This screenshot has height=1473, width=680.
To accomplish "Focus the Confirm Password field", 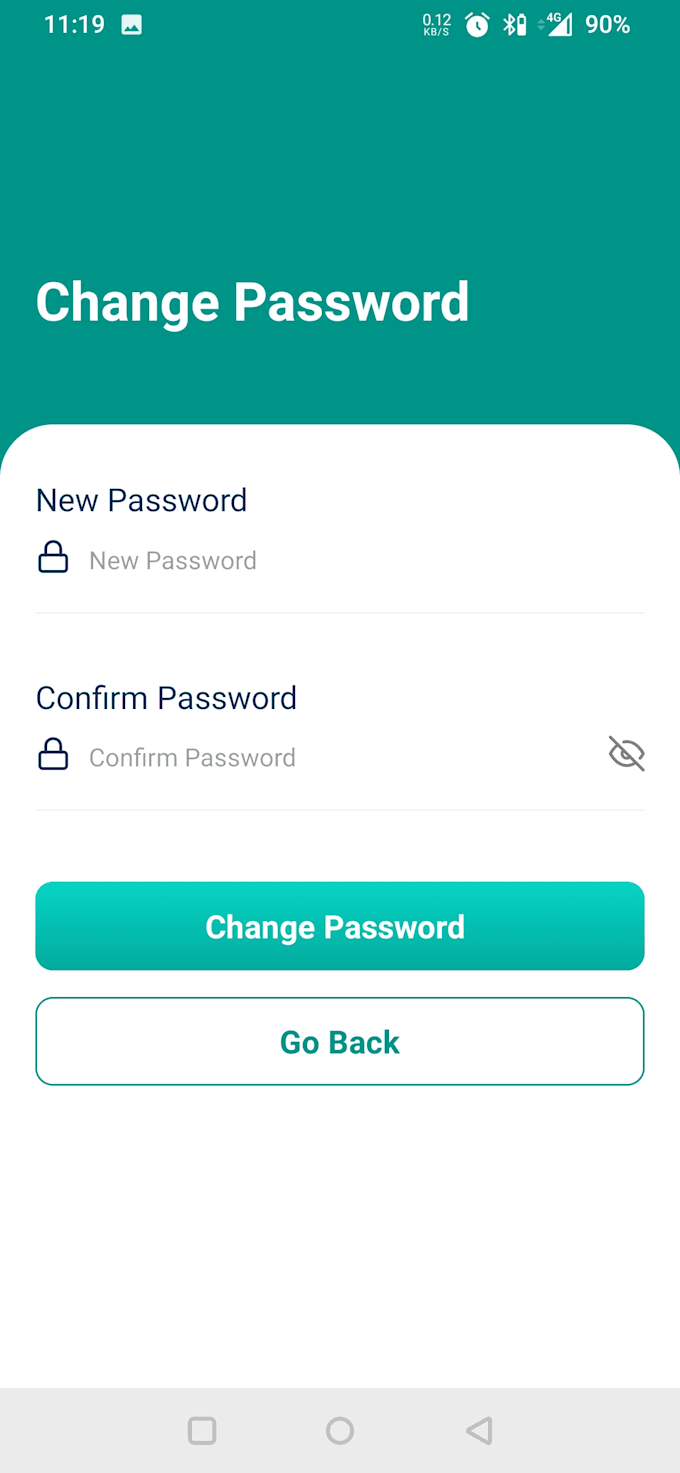I will click(x=330, y=758).
